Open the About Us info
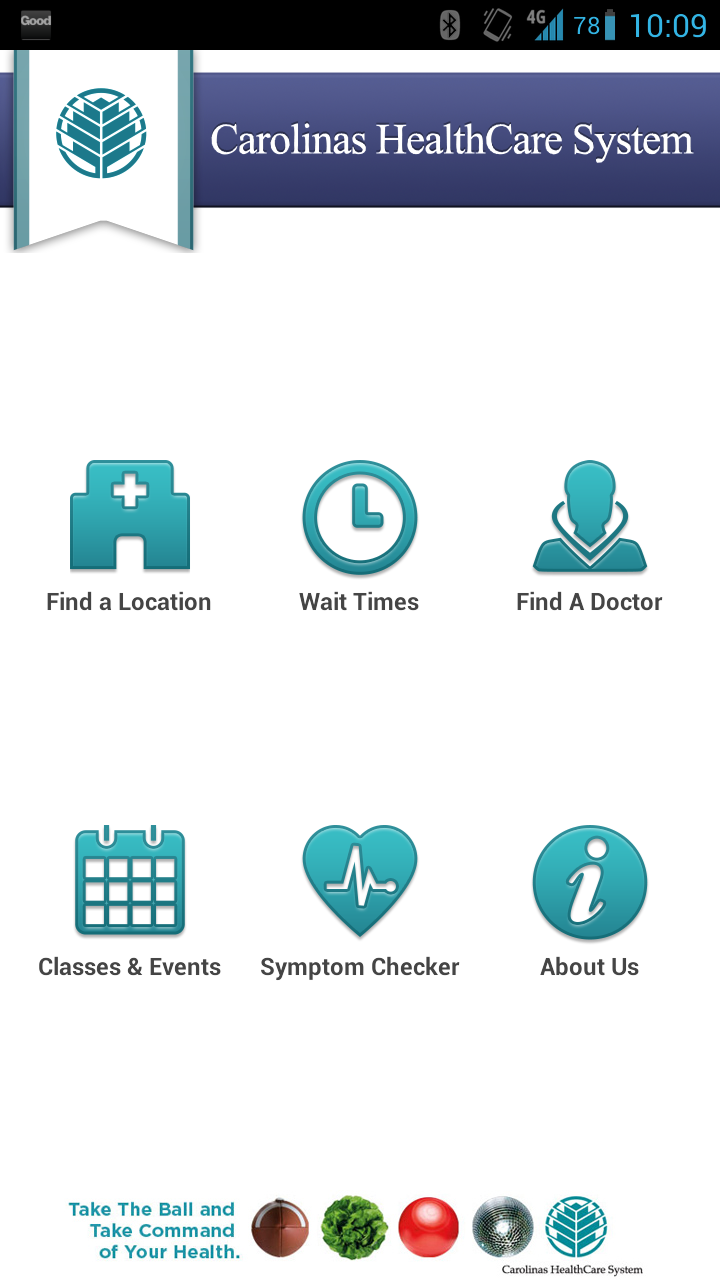This screenshot has width=720, height=1280. pyautogui.click(x=589, y=900)
